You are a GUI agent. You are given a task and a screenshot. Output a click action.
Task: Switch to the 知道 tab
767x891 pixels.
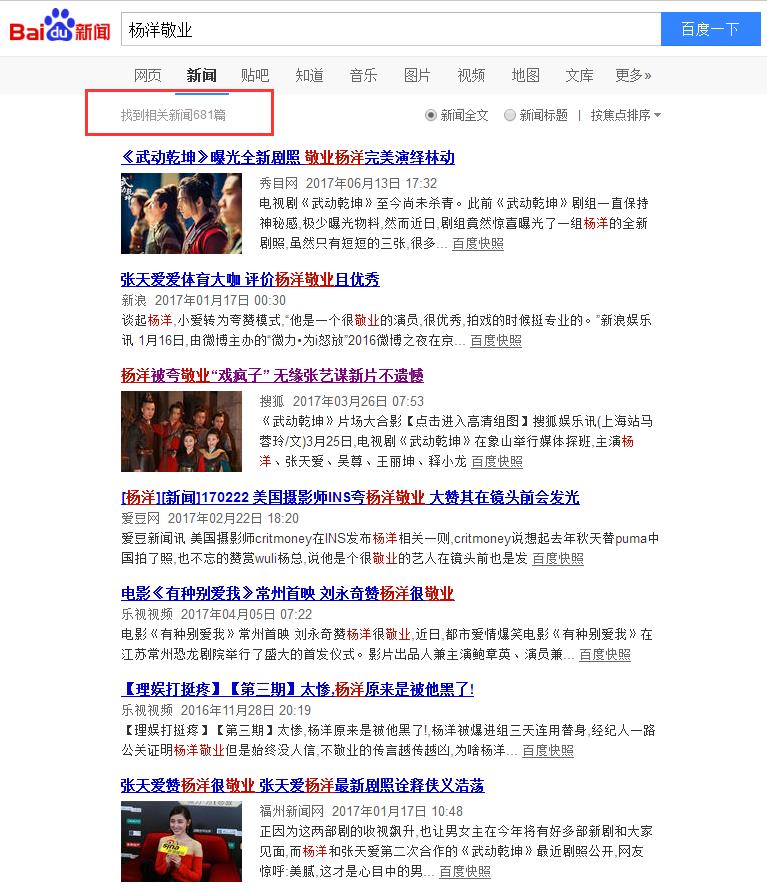(309, 75)
